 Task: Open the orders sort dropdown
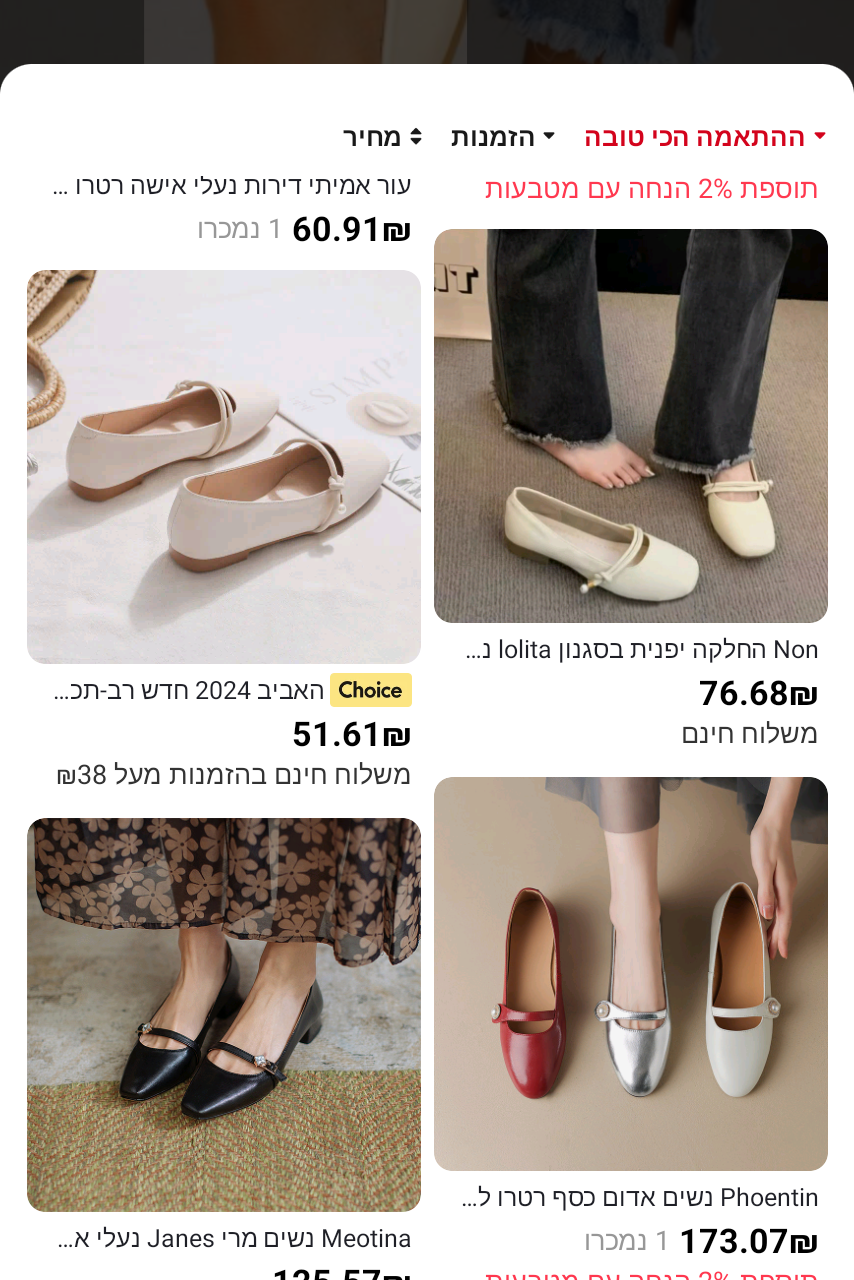pyautogui.click(x=502, y=137)
